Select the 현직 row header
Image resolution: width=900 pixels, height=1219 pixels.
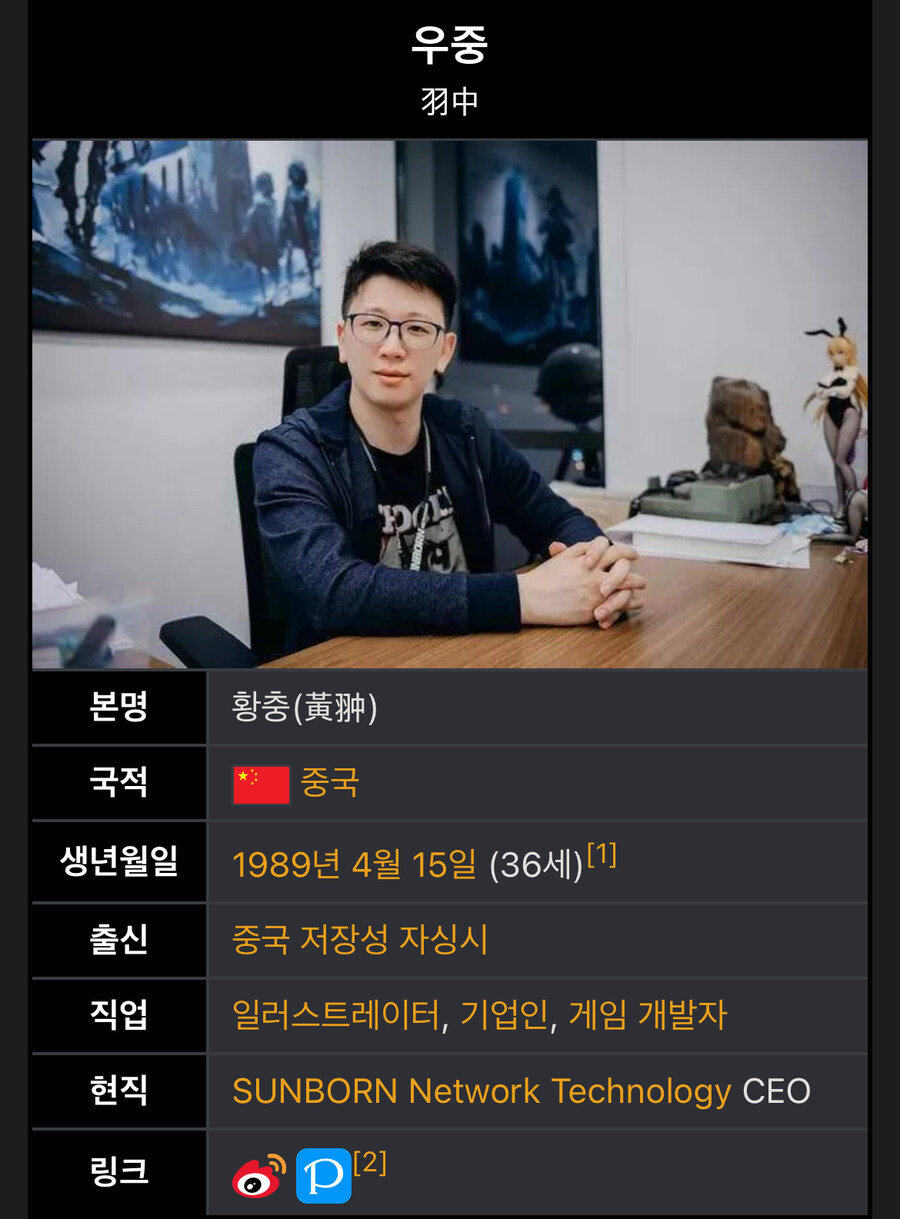(118, 1091)
